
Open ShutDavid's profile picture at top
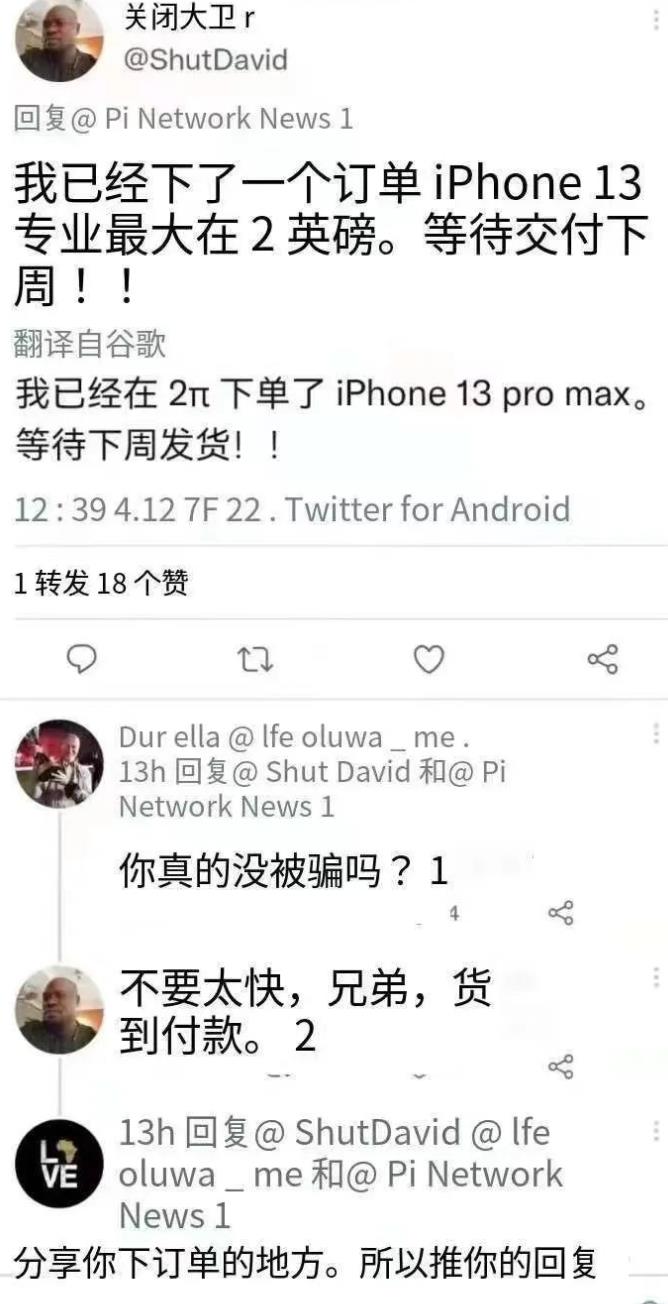pyautogui.click(x=59, y=38)
